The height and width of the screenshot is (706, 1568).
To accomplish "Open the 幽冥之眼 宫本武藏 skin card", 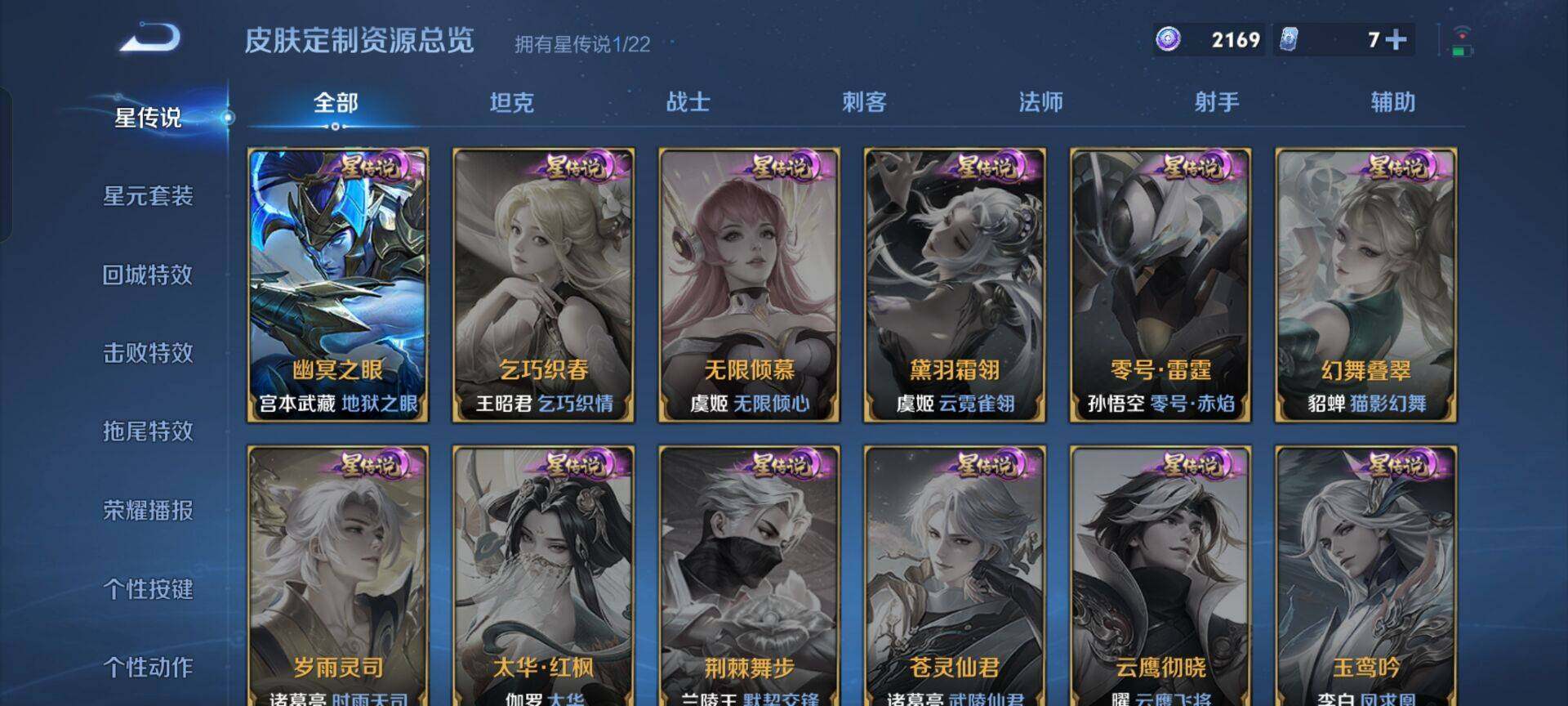I will pyautogui.click(x=338, y=284).
